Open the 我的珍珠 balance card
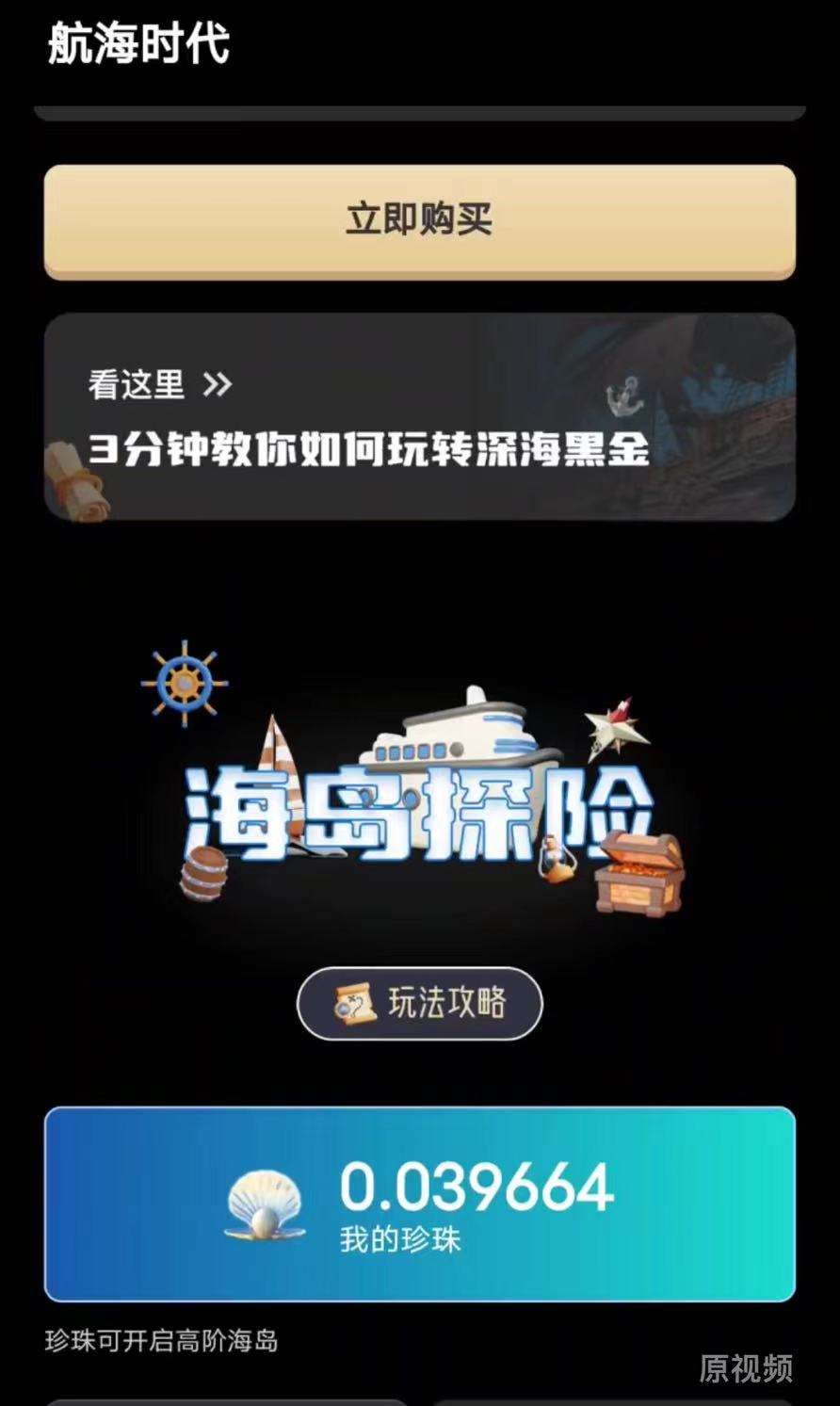840x1406 pixels. tap(419, 1204)
